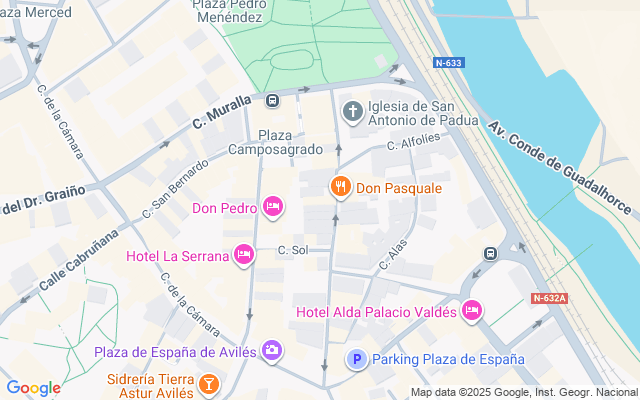Viewport: 640px width, 400px height.
Task: Select the bus stop on C. Muralla
Action: [x=272, y=100]
